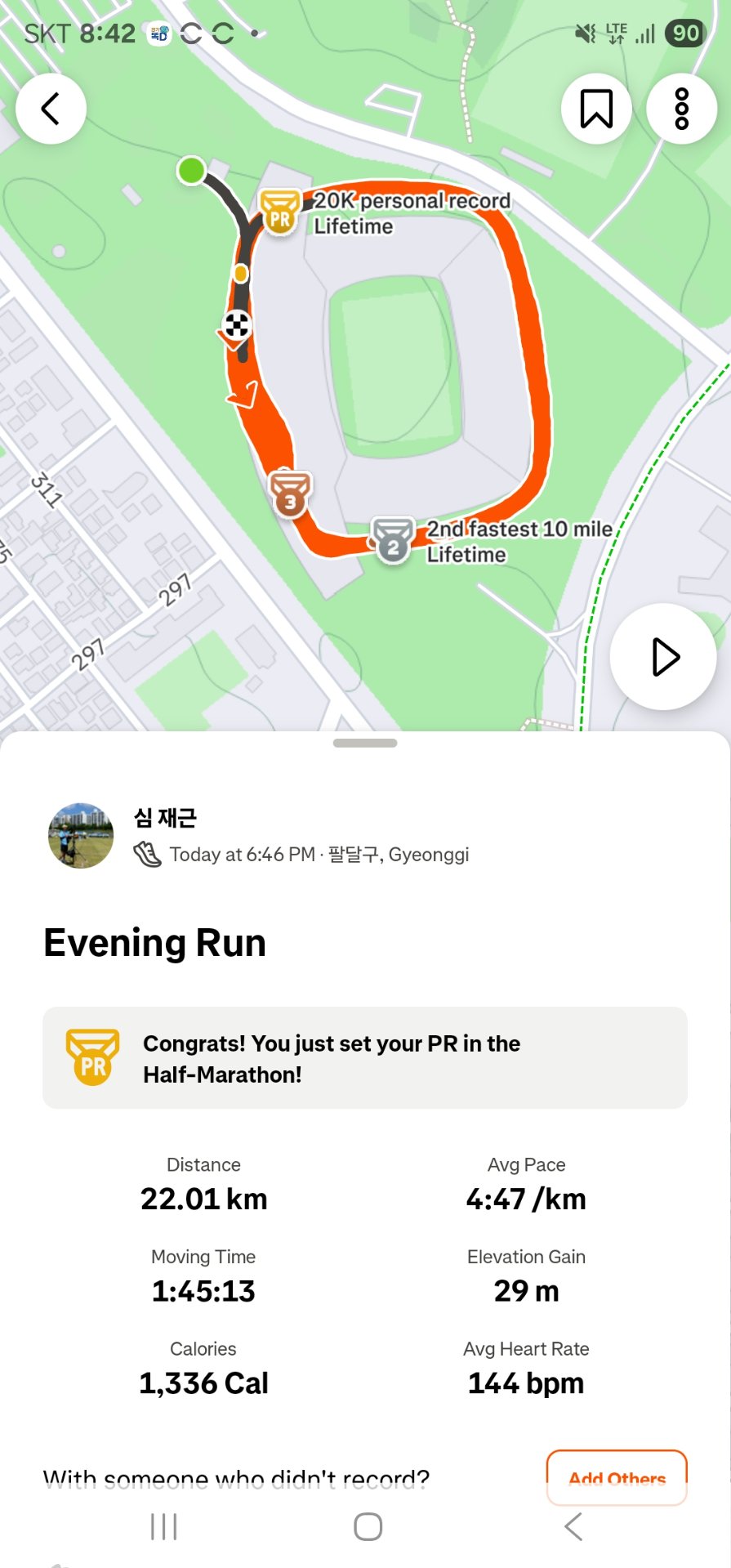Open the 2nd fastest 10 mile silver badge
The image size is (731, 1568).
pos(393,540)
